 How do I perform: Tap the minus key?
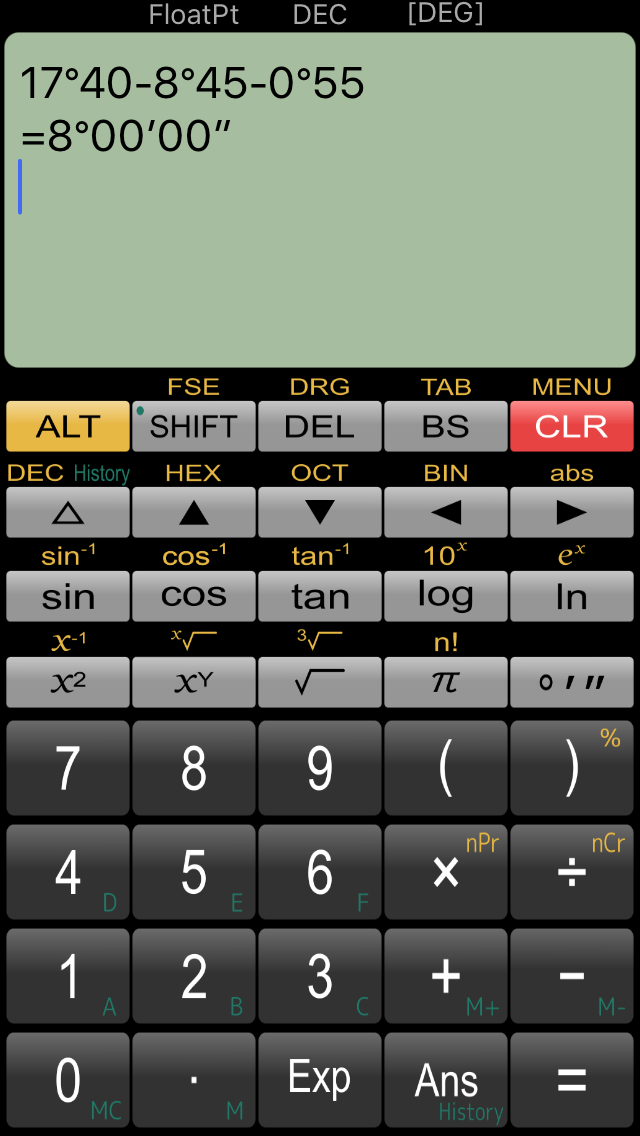pyautogui.click(x=572, y=977)
